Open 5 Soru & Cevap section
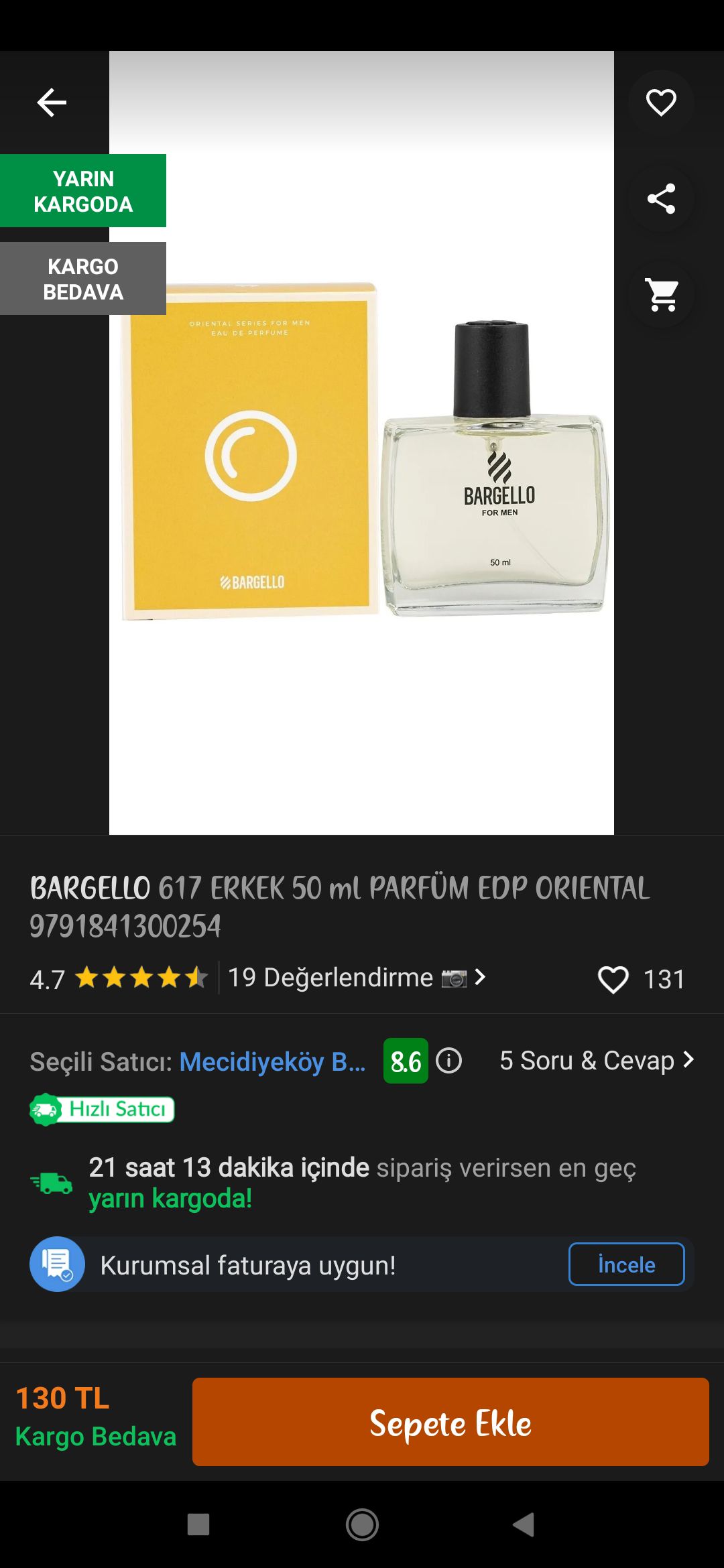The width and height of the screenshot is (724, 1568). [597, 1061]
